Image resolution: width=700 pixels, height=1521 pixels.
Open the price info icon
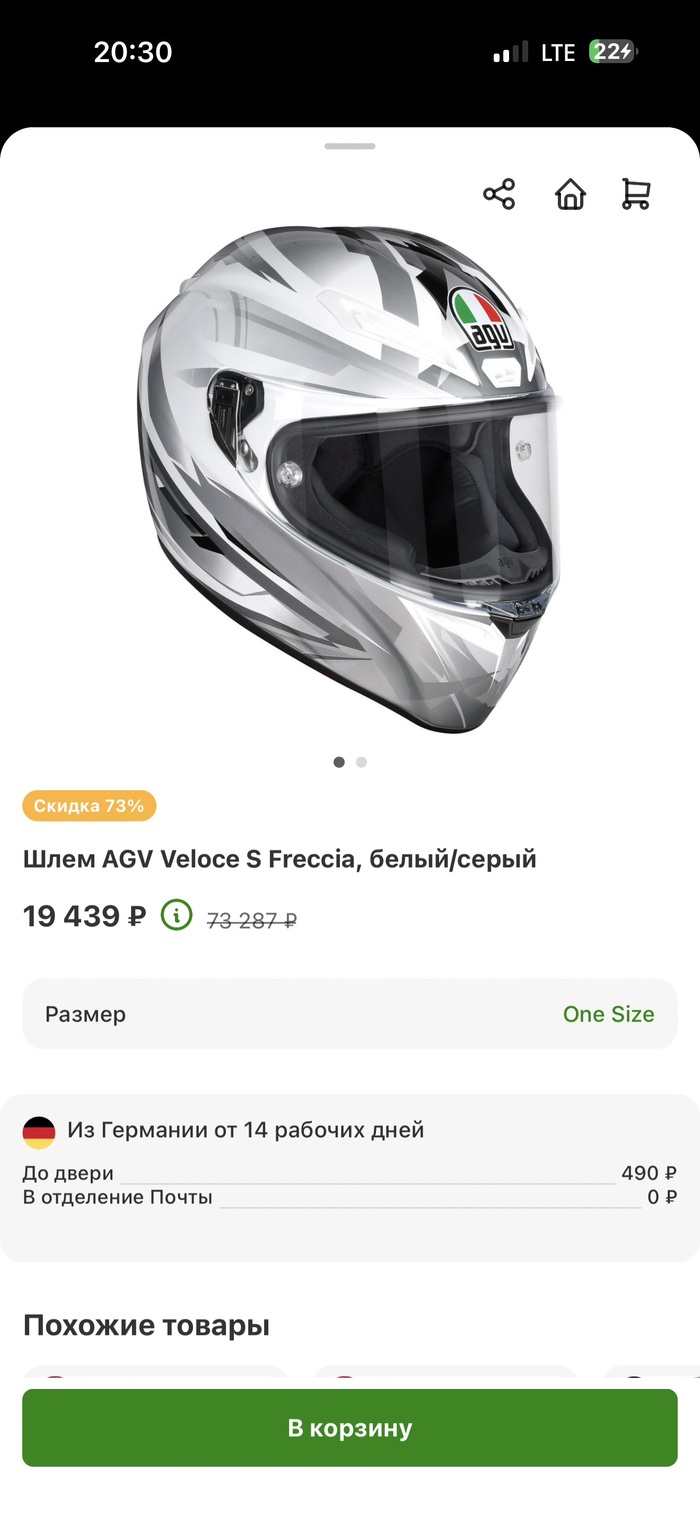click(176, 914)
